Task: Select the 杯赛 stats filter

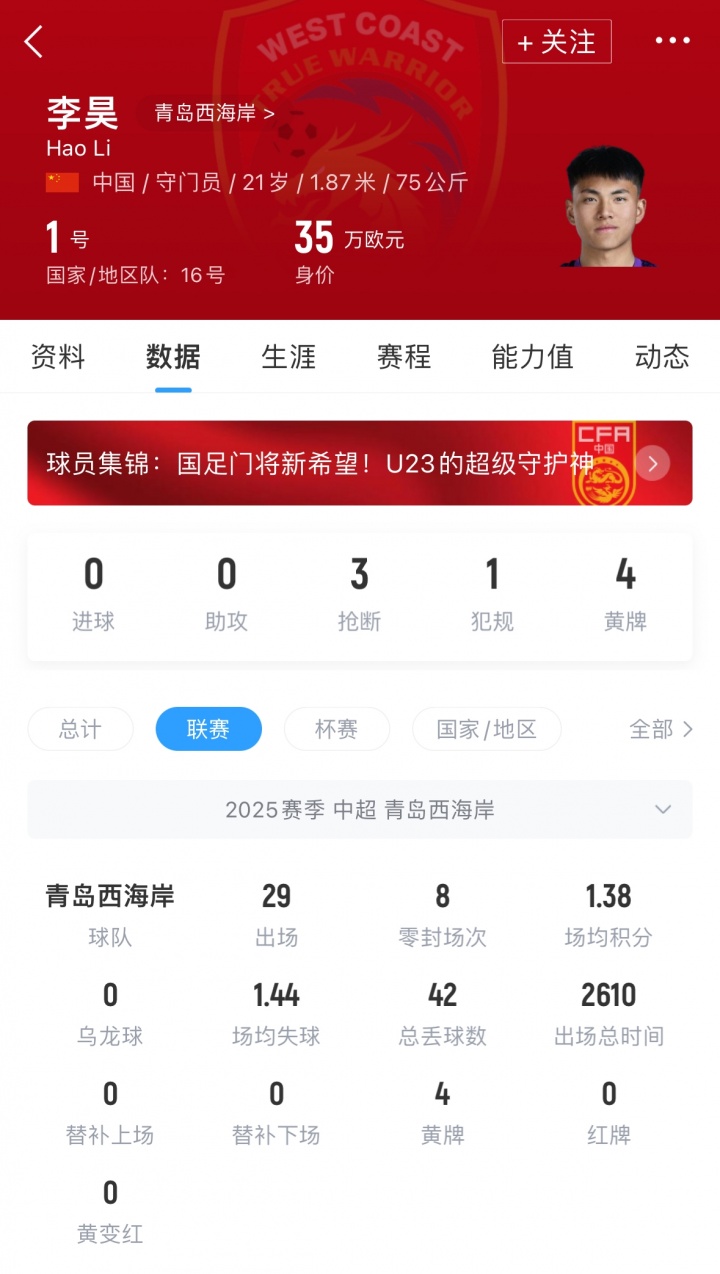Action: click(336, 730)
